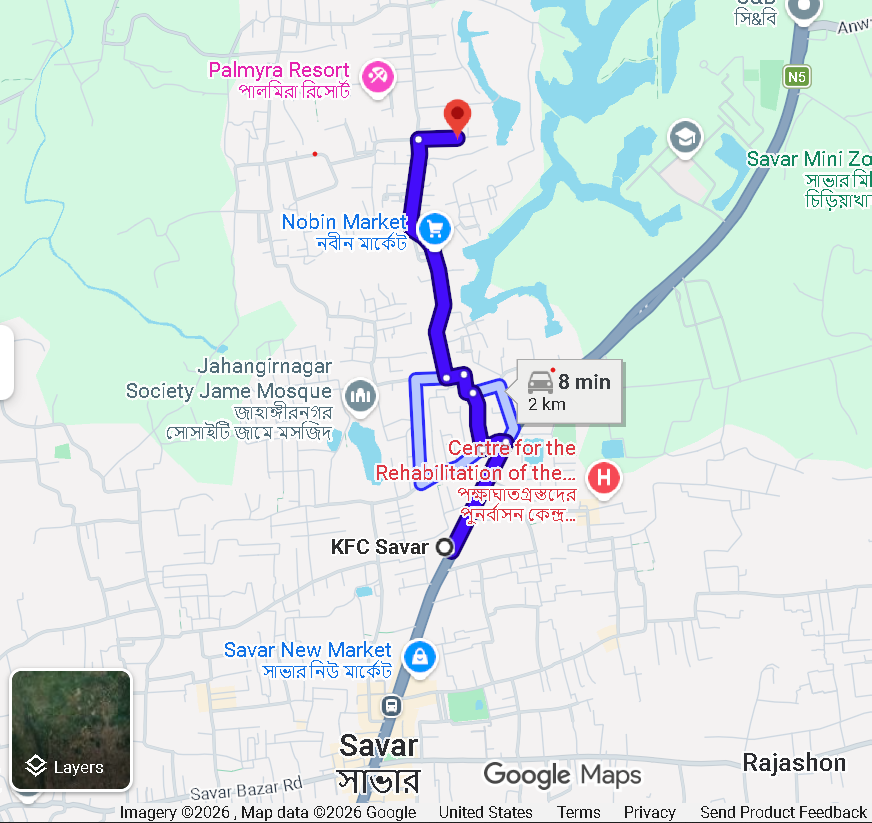This screenshot has height=823, width=872.
Task: Open Send Product Feedback link
Action: 783,812
